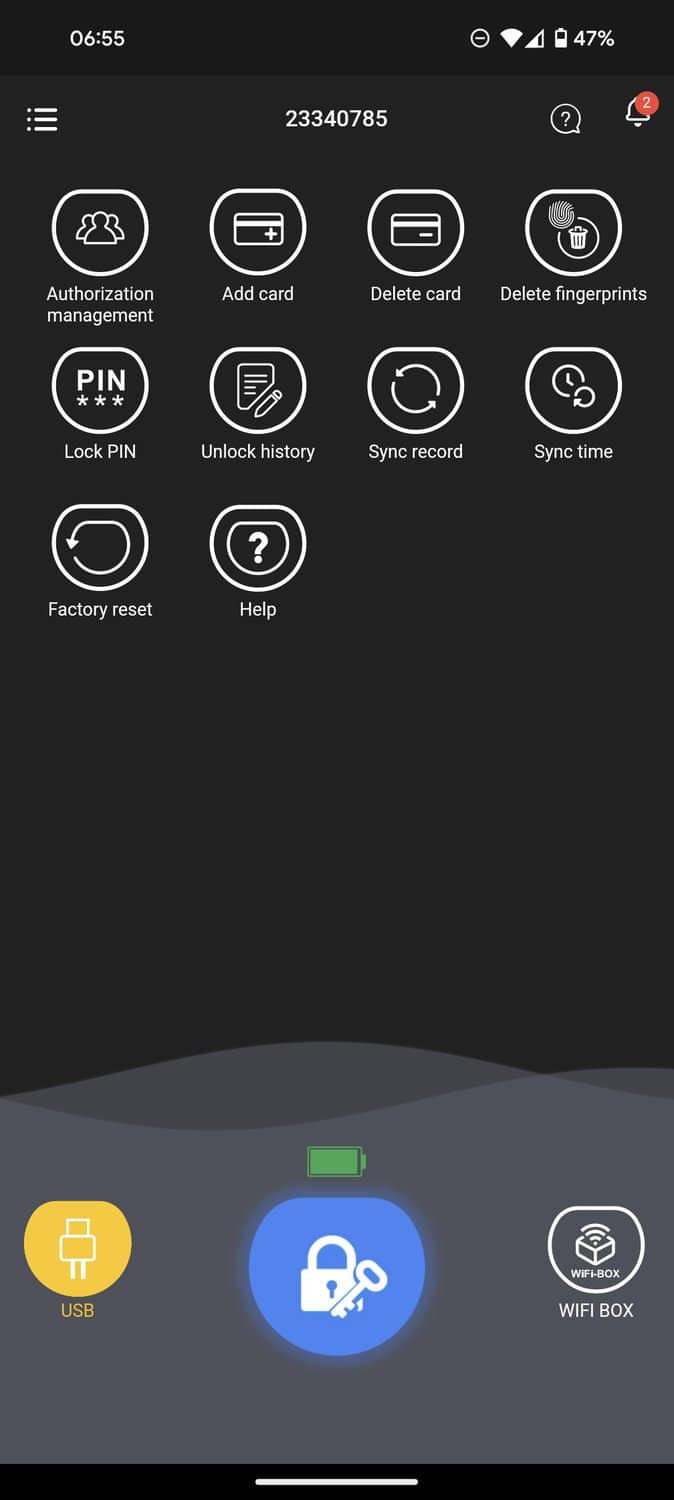The width and height of the screenshot is (674, 1500).
Task: Tap Add card
Action: click(258, 232)
